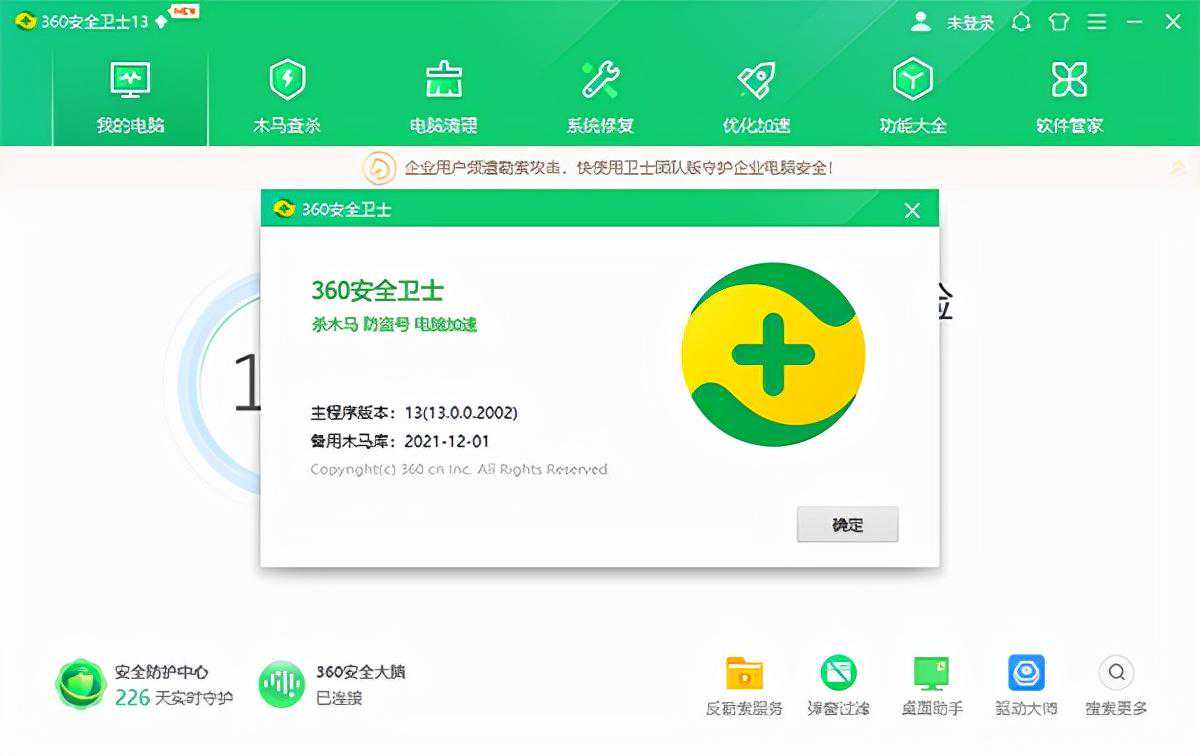Open the 电脑清理 tab
The image size is (1200, 756).
click(x=443, y=97)
